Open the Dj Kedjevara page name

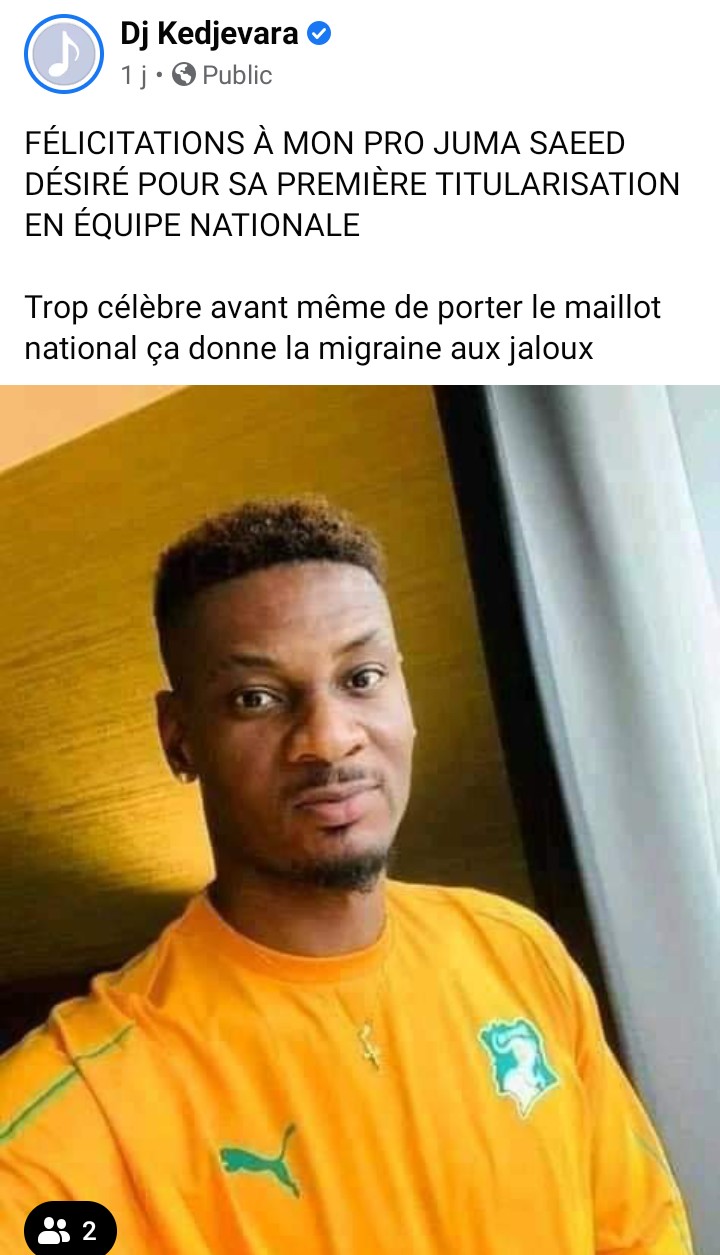tap(209, 34)
